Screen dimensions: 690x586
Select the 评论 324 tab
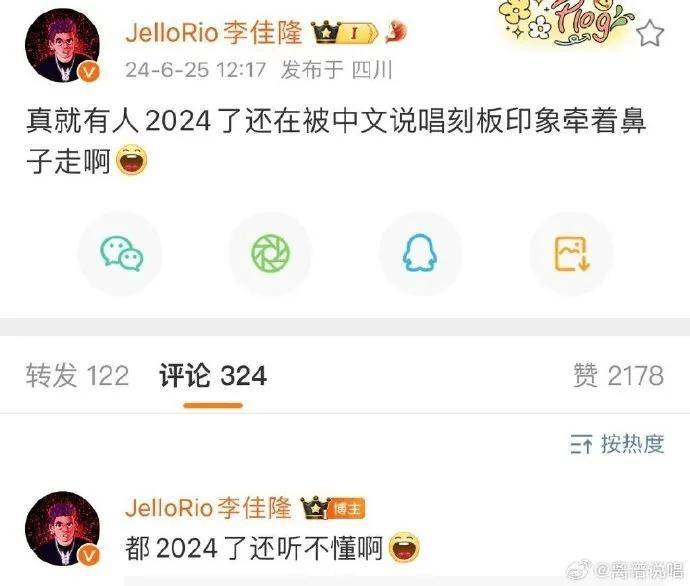point(213,376)
